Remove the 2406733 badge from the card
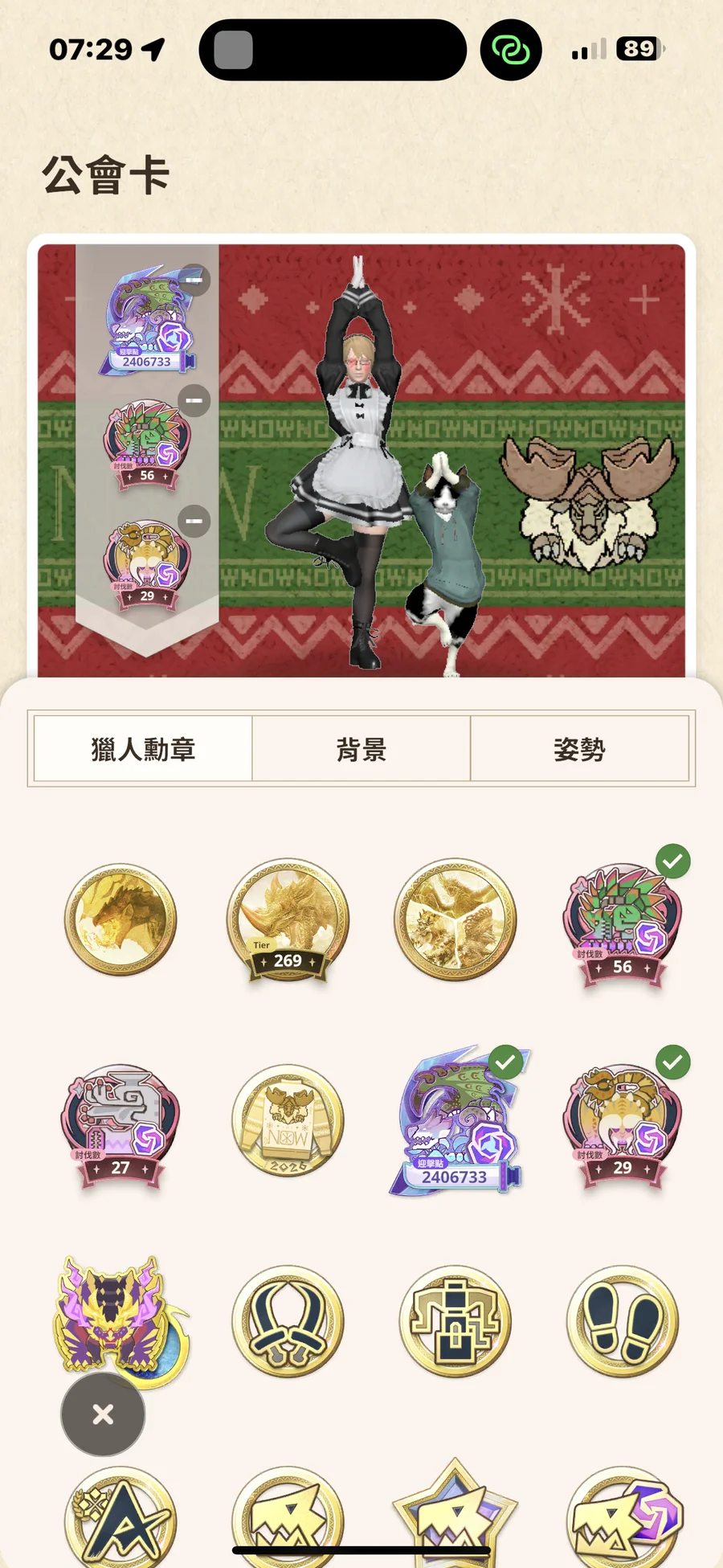The image size is (723, 1568). coord(194,280)
